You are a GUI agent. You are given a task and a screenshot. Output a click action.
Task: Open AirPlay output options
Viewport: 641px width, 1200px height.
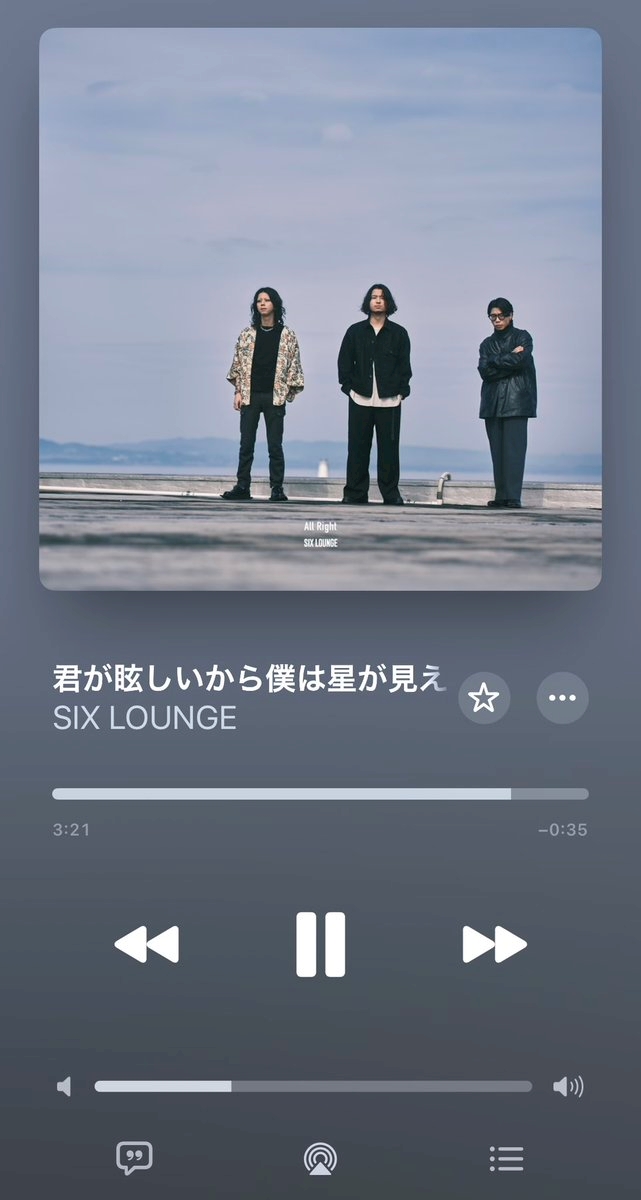(320, 1159)
